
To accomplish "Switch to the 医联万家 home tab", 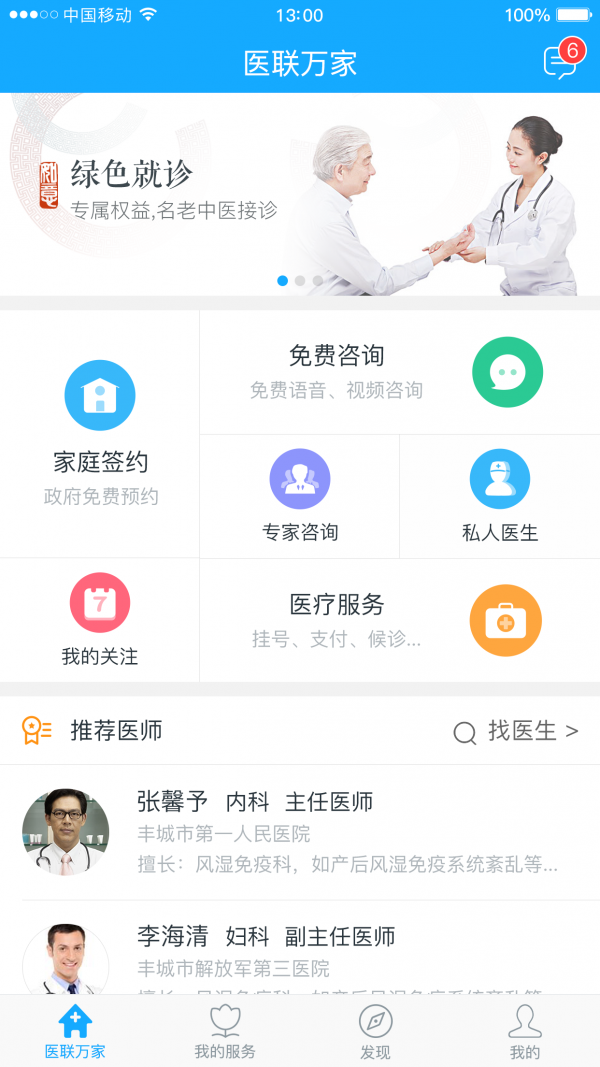I will 75,1031.
